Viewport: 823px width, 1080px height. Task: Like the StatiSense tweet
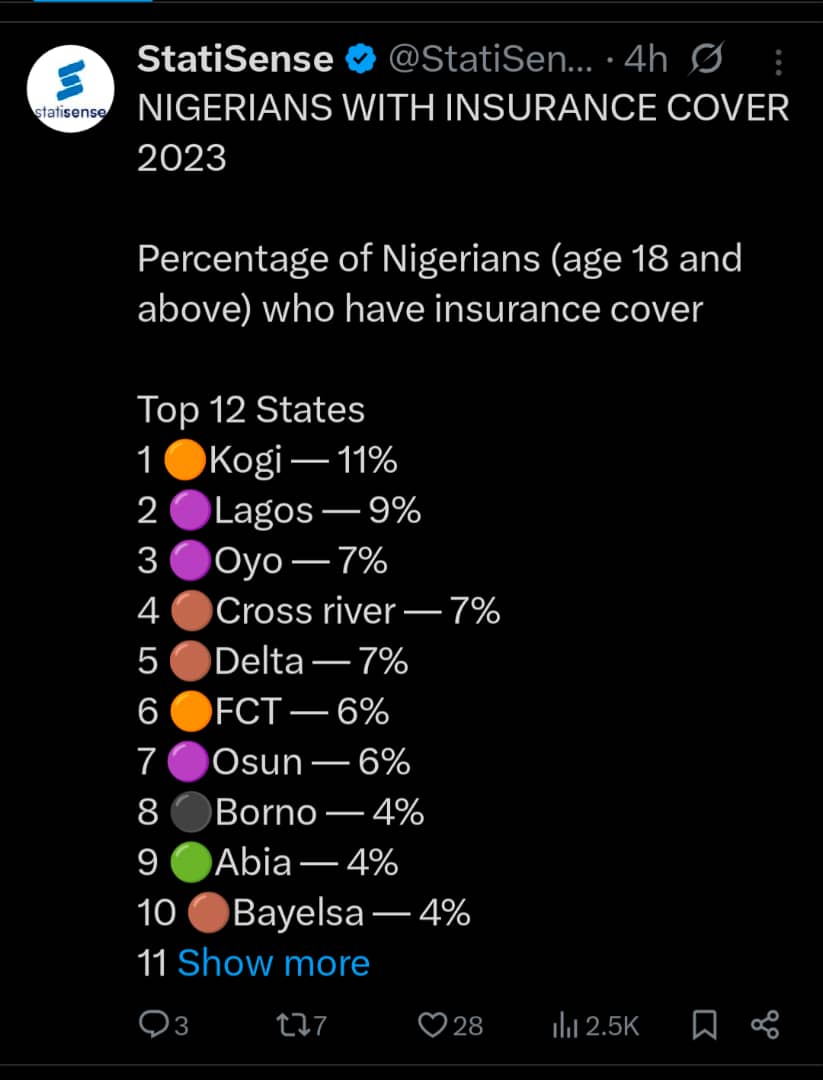pos(433,1024)
